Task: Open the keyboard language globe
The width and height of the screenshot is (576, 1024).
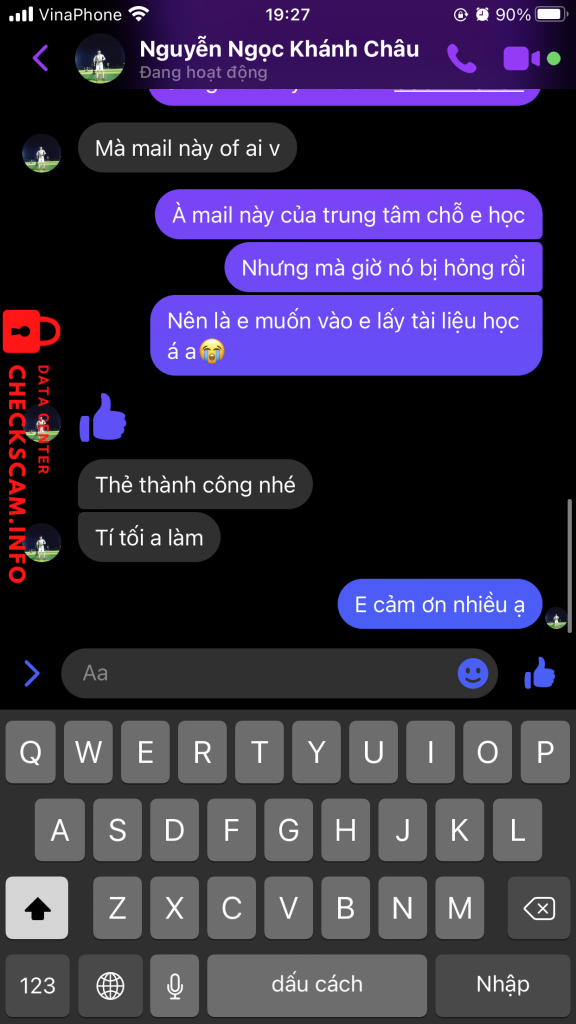Action: pos(110,985)
